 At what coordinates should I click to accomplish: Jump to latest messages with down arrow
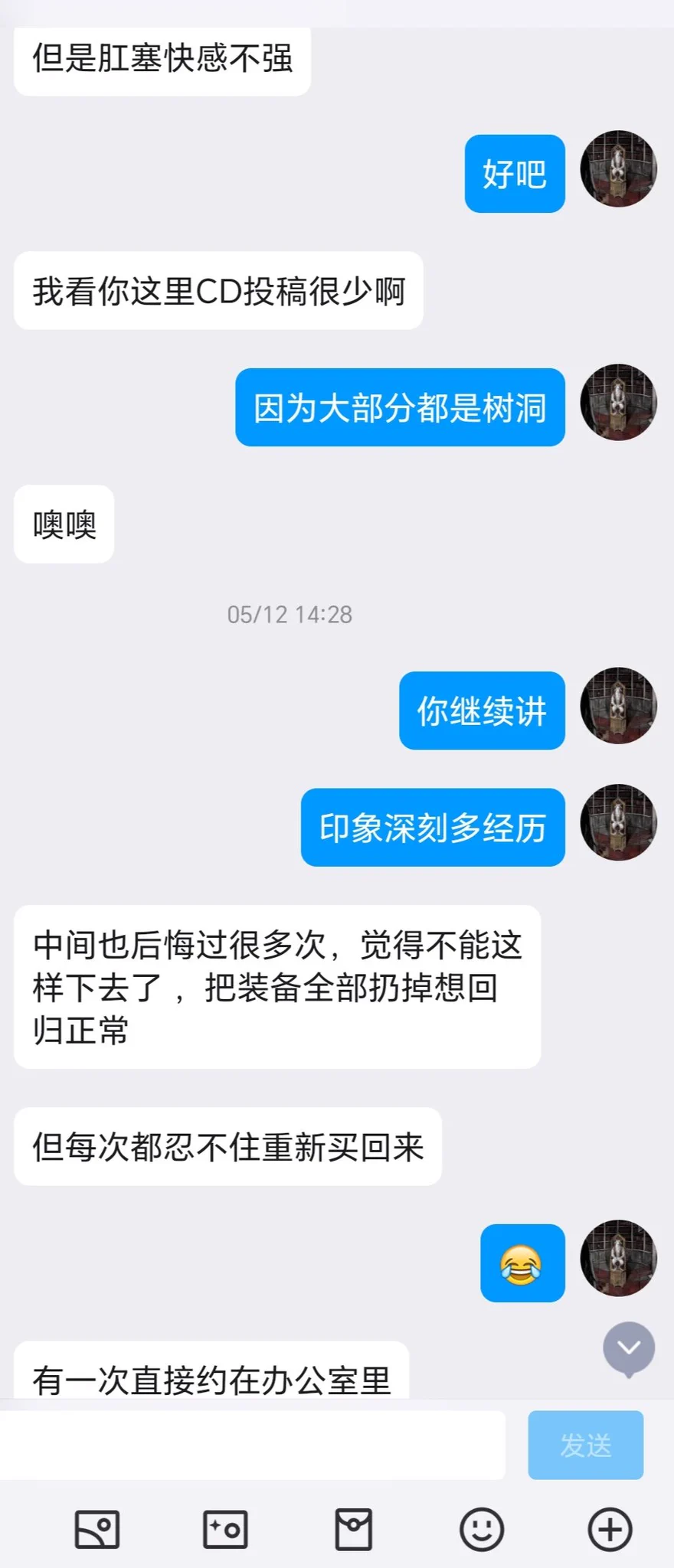(629, 1348)
